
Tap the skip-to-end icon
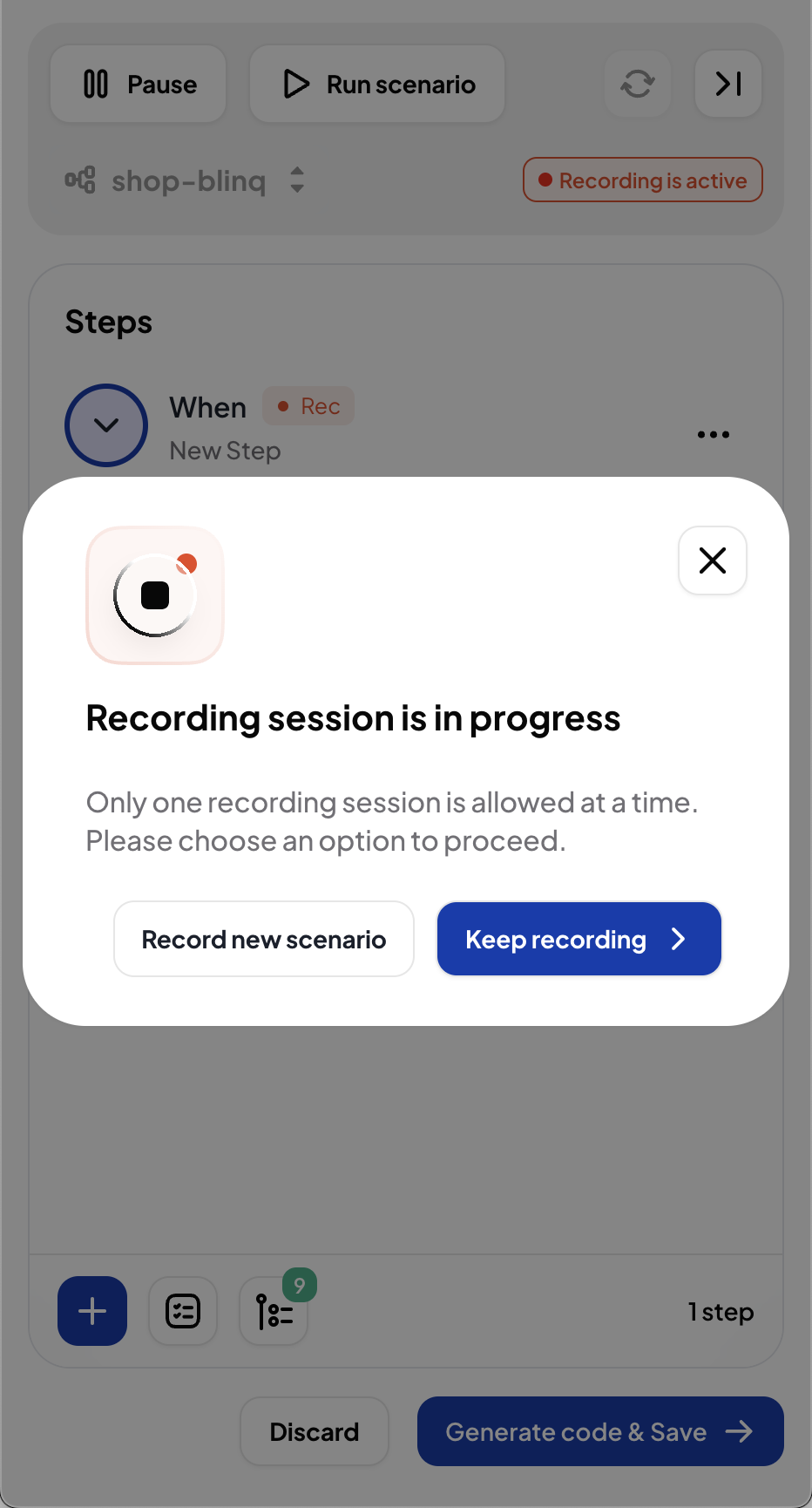(727, 85)
